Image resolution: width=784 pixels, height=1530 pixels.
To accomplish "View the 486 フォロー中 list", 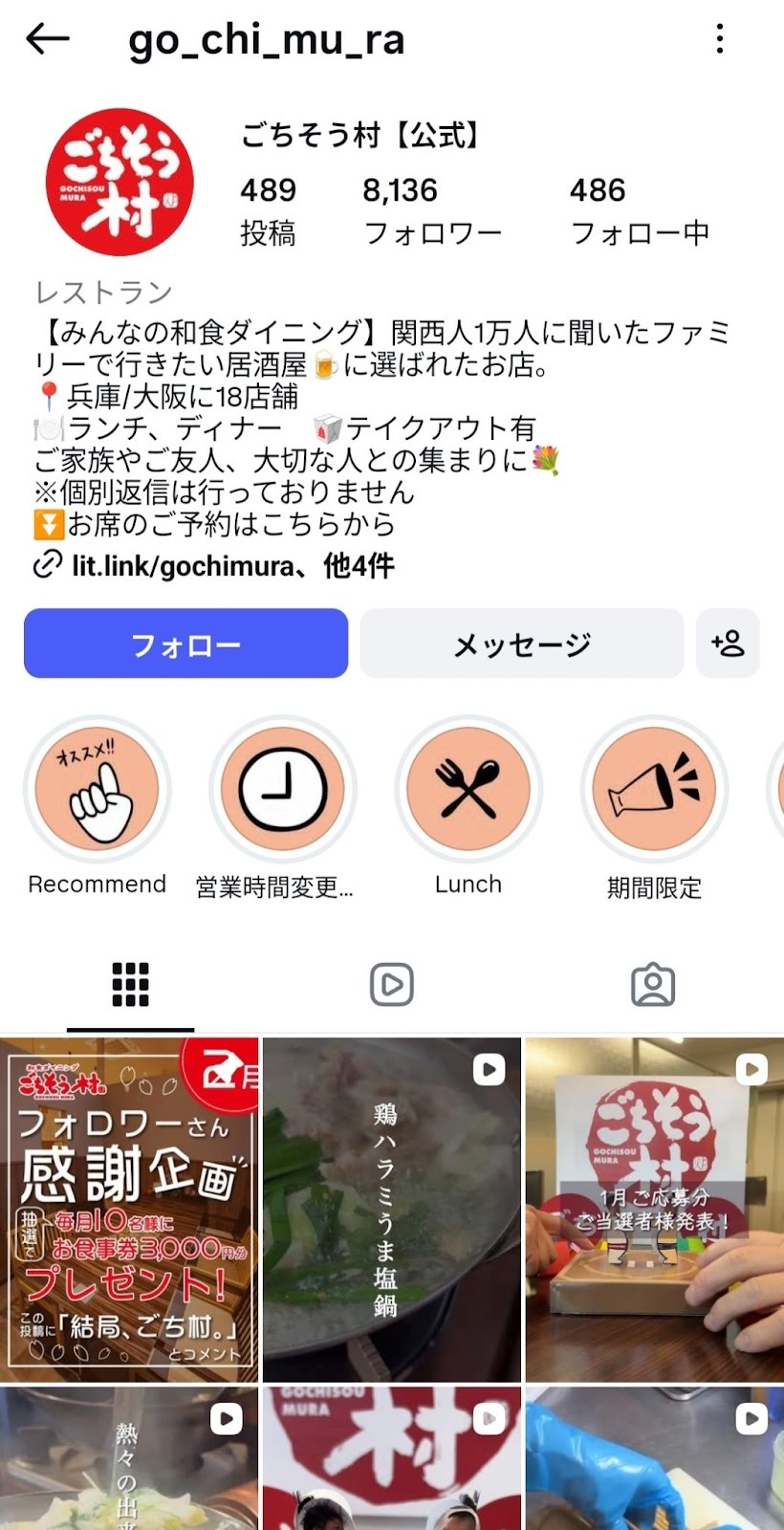I will (639, 210).
